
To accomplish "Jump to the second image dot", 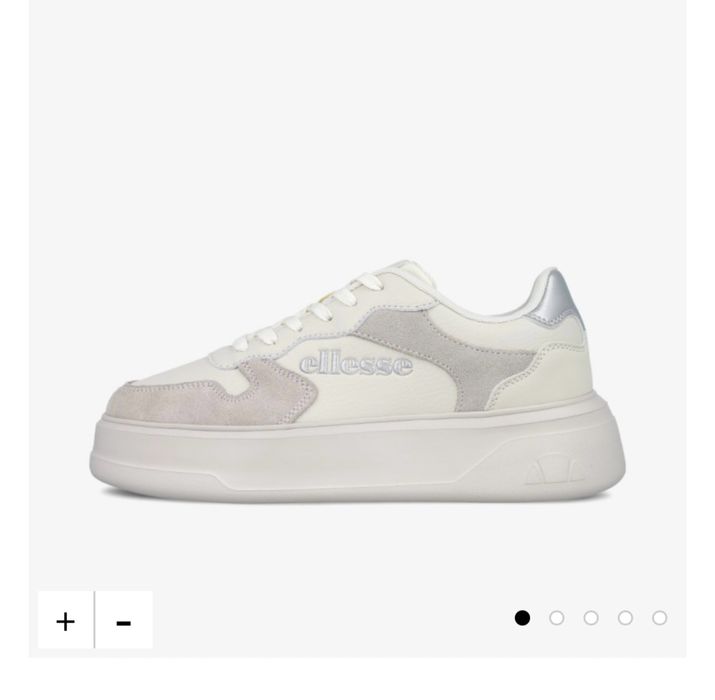I will (557, 618).
